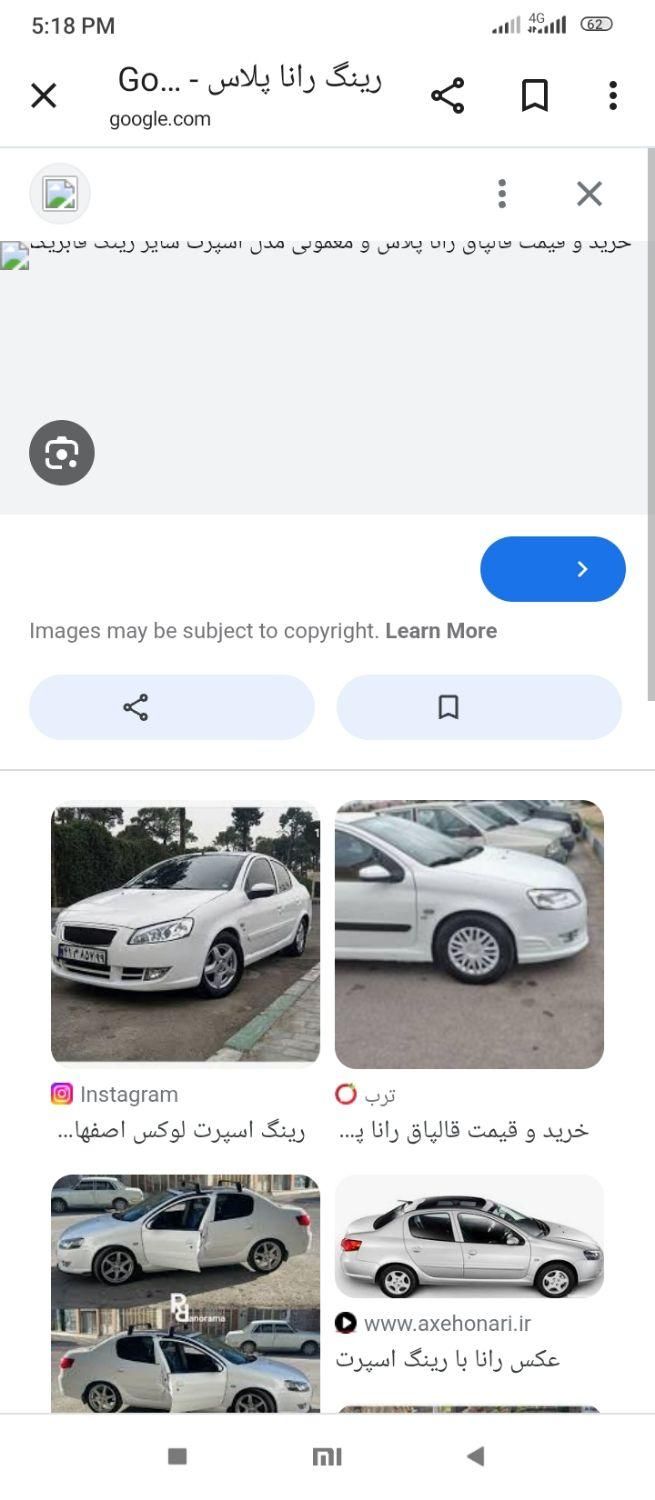The image size is (655, 1500).
Task: Go to the home screen via the Mi button
Action: tap(327, 1456)
